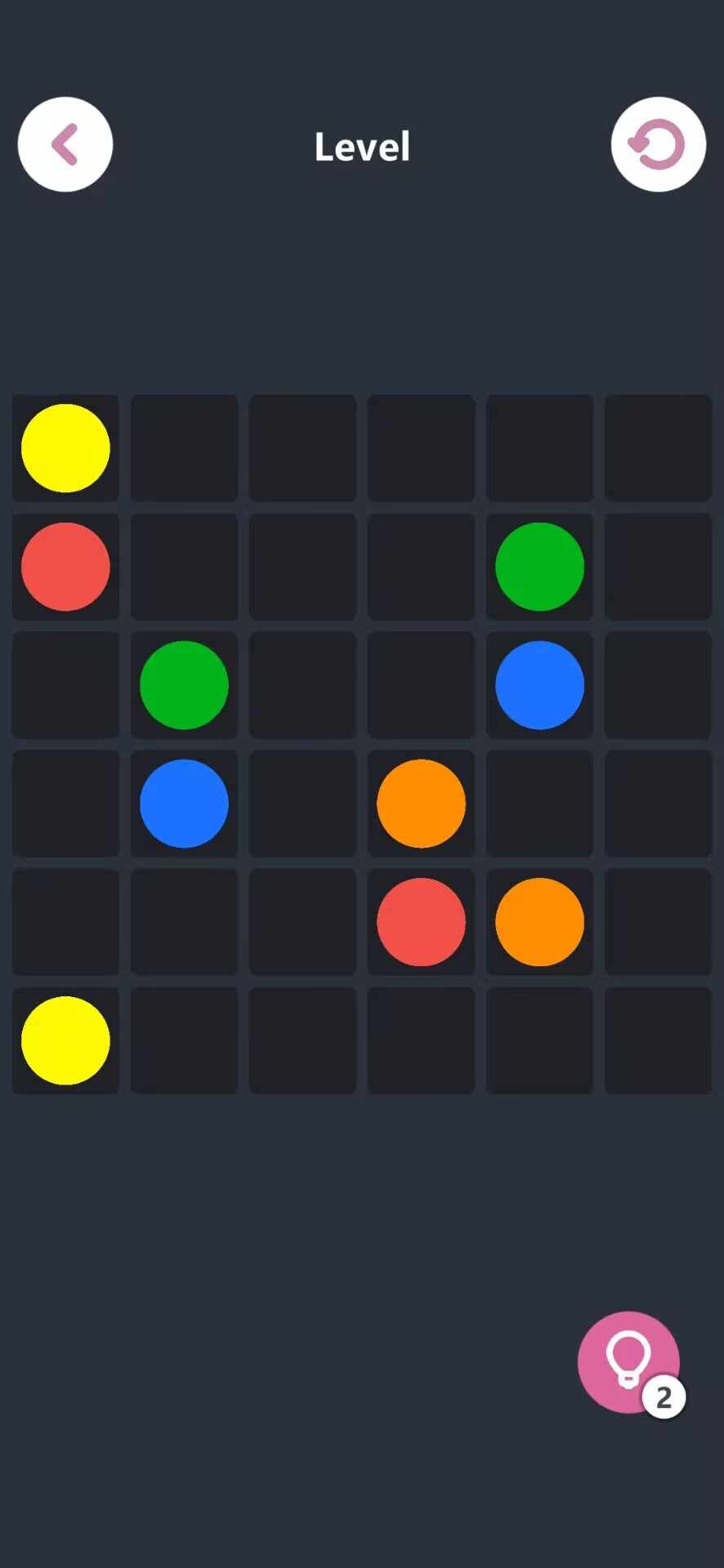Go back with the arrow button
The width and height of the screenshot is (724, 1568).
point(65,145)
